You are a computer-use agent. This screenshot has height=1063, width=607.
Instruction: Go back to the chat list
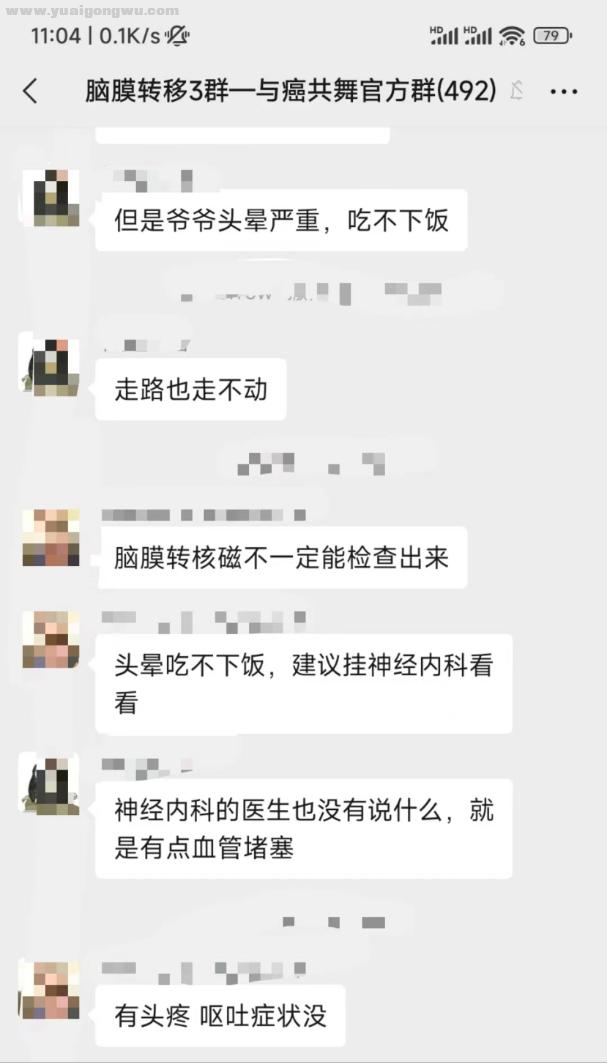(x=30, y=91)
